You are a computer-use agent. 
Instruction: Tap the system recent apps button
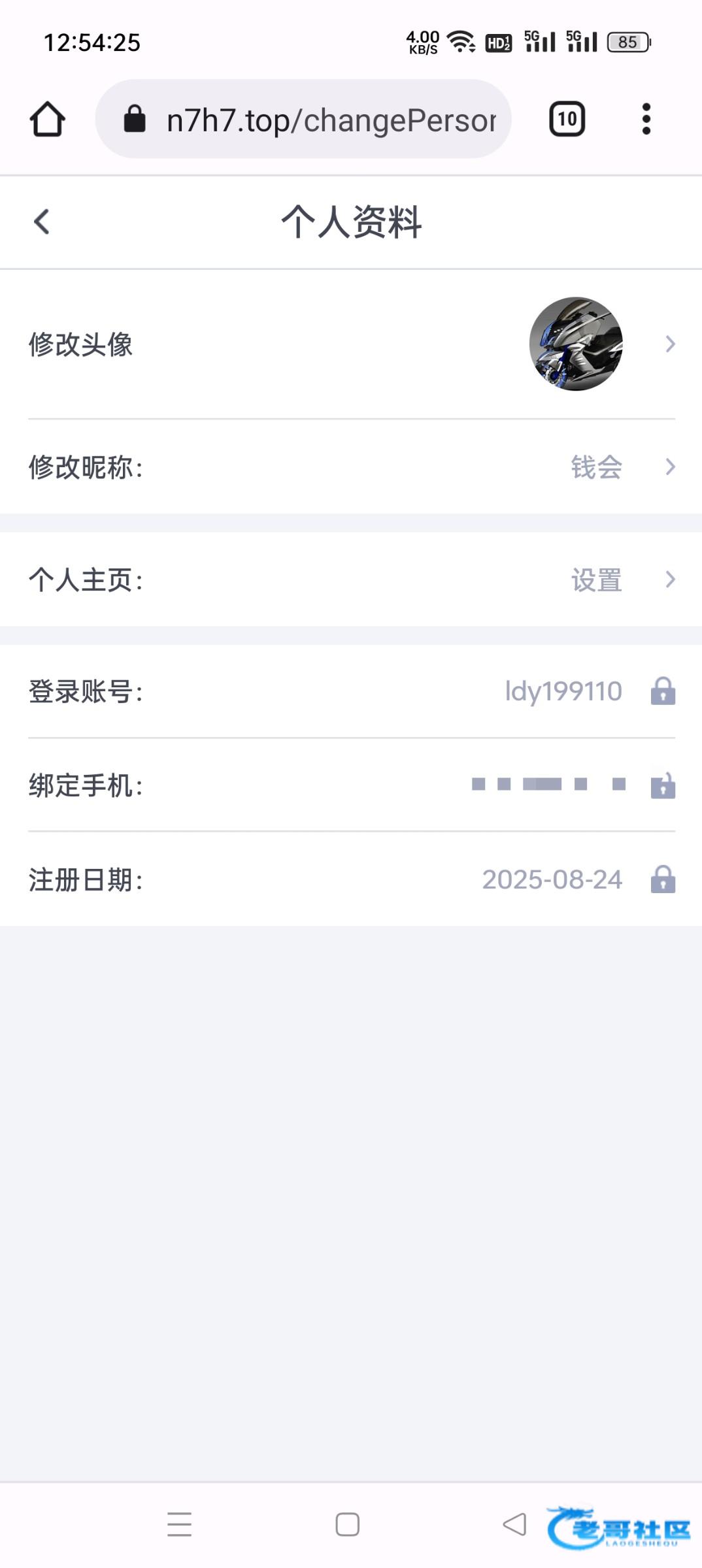[179, 1524]
